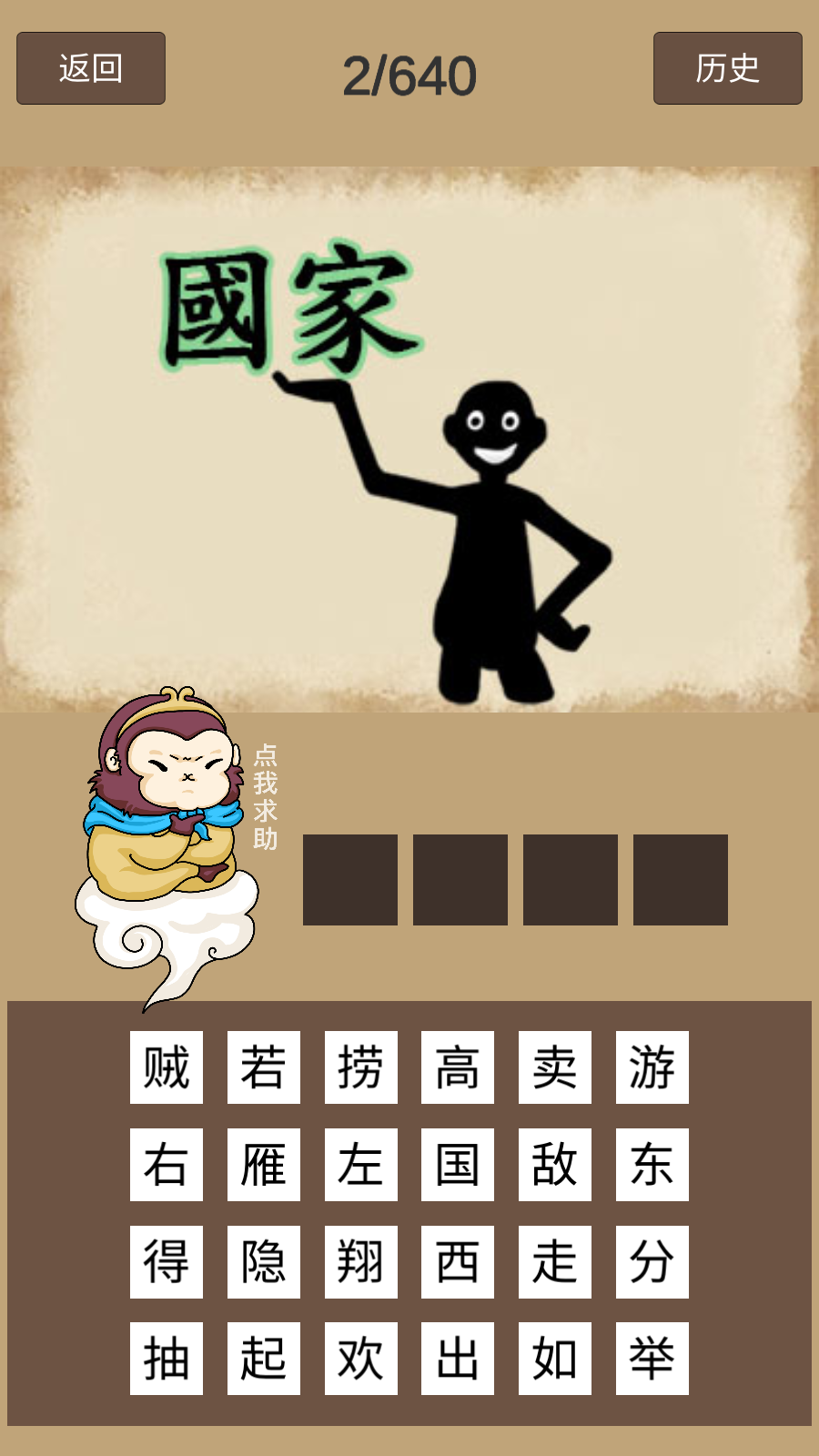
Task: Select the character tile 欢
Action: pos(361,1358)
